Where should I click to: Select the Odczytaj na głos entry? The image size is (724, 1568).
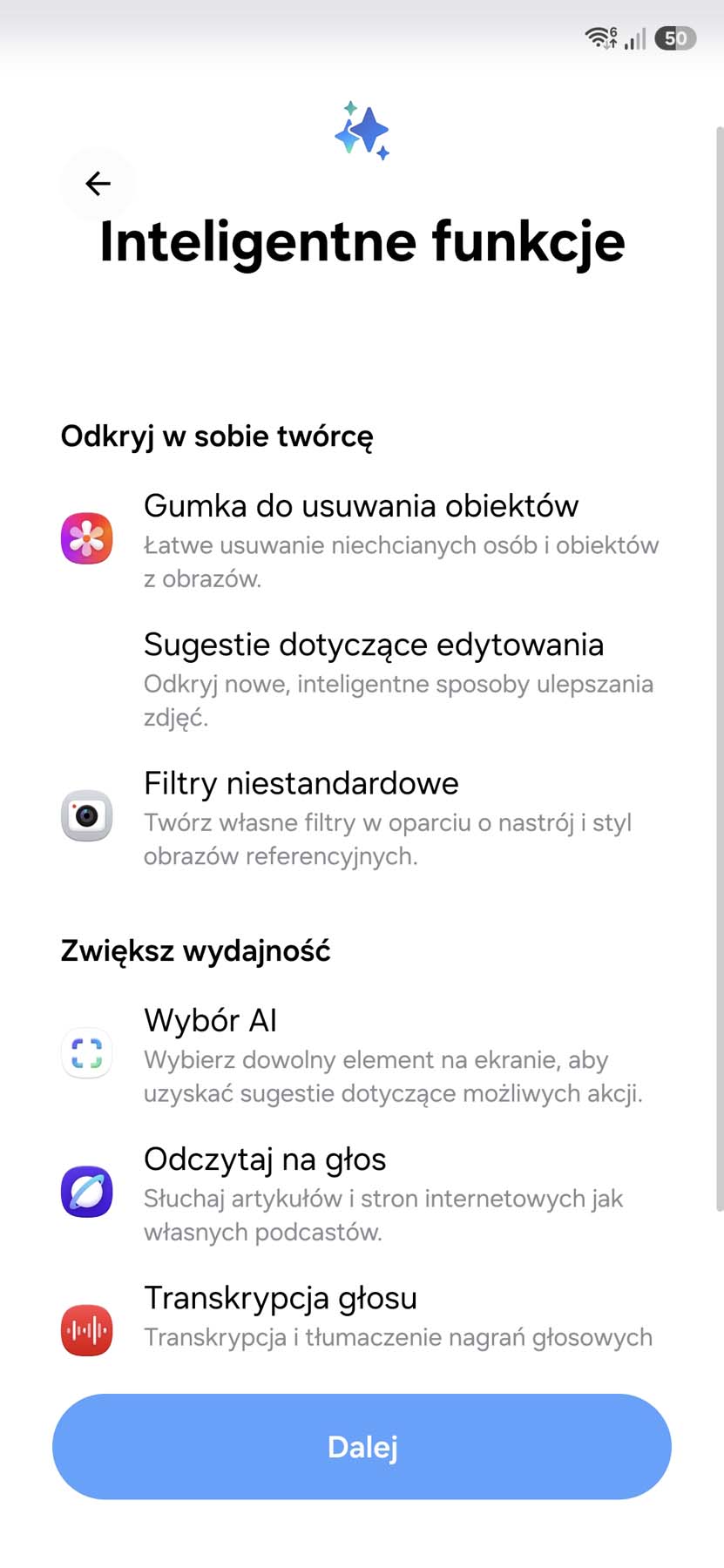pyautogui.click(x=266, y=1159)
